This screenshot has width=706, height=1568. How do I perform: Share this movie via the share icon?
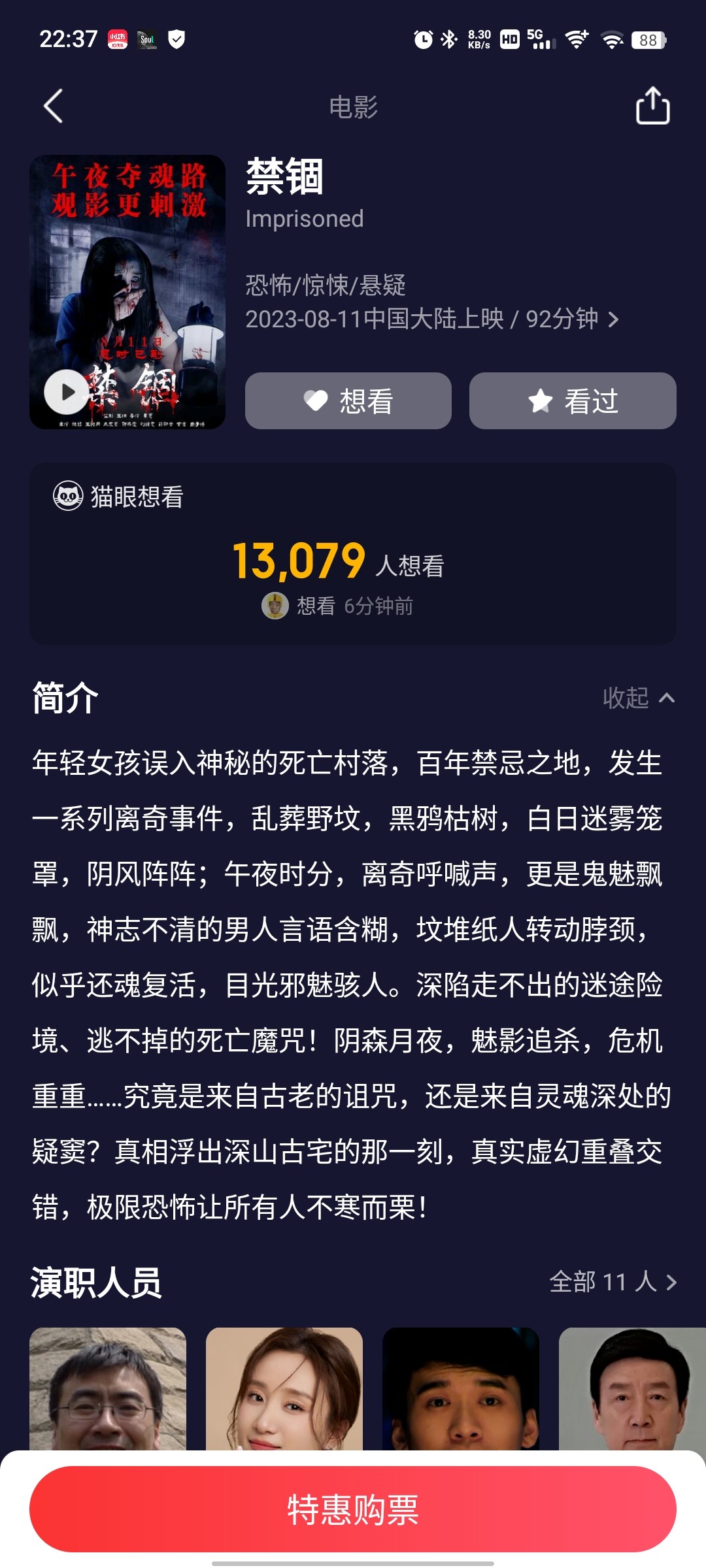(x=652, y=106)
